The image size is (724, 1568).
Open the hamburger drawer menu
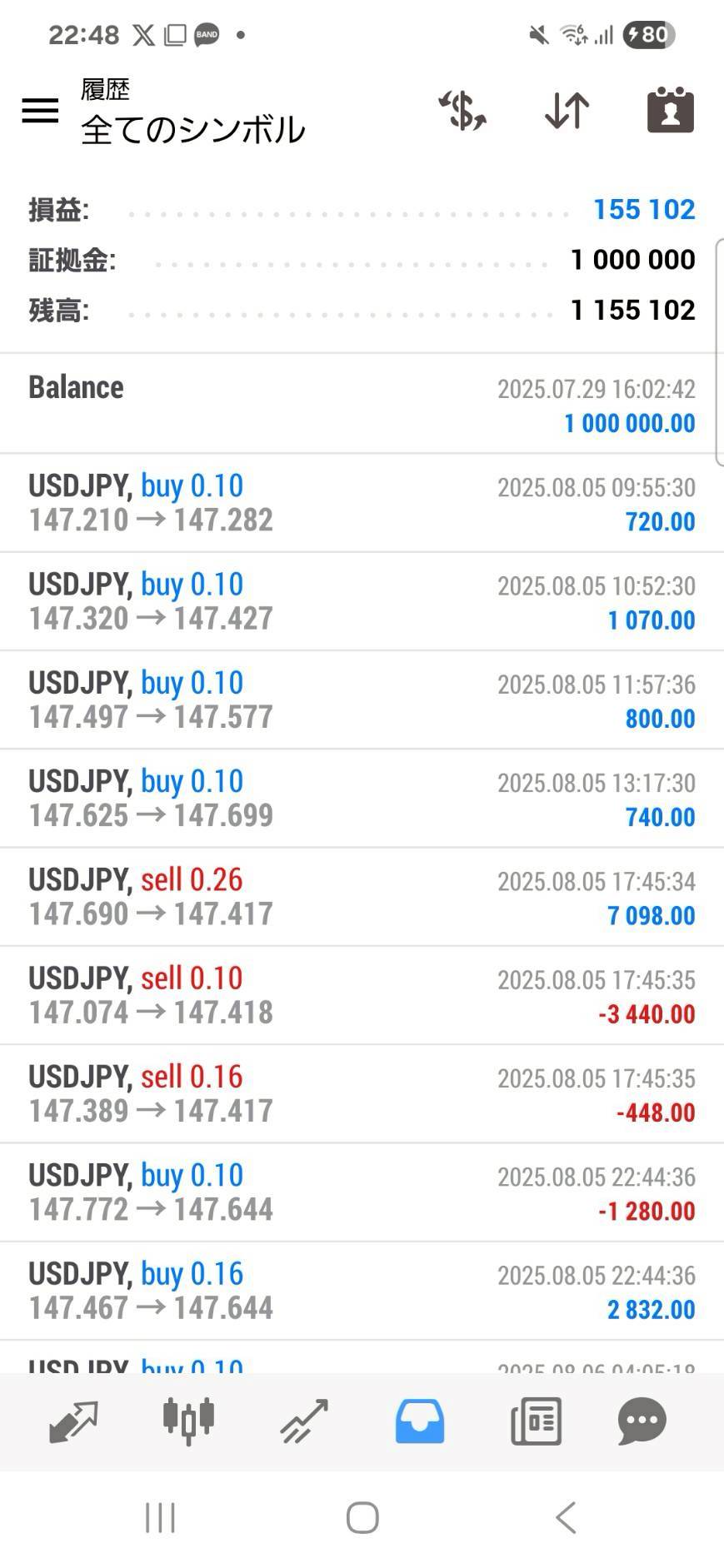pos(40,110)
